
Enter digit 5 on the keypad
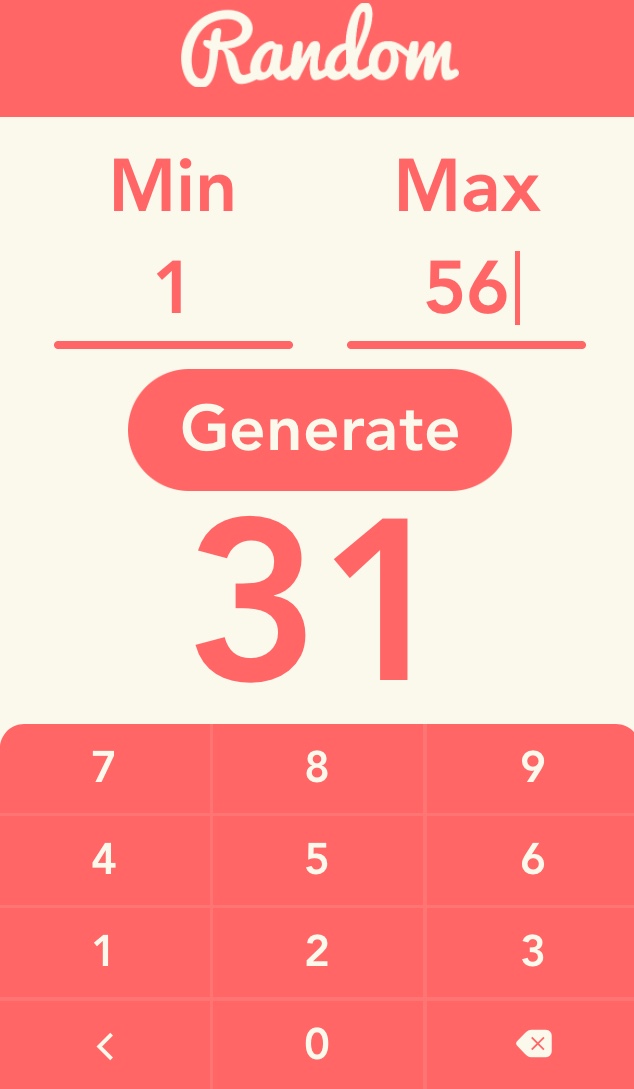(x=317, y=860)
